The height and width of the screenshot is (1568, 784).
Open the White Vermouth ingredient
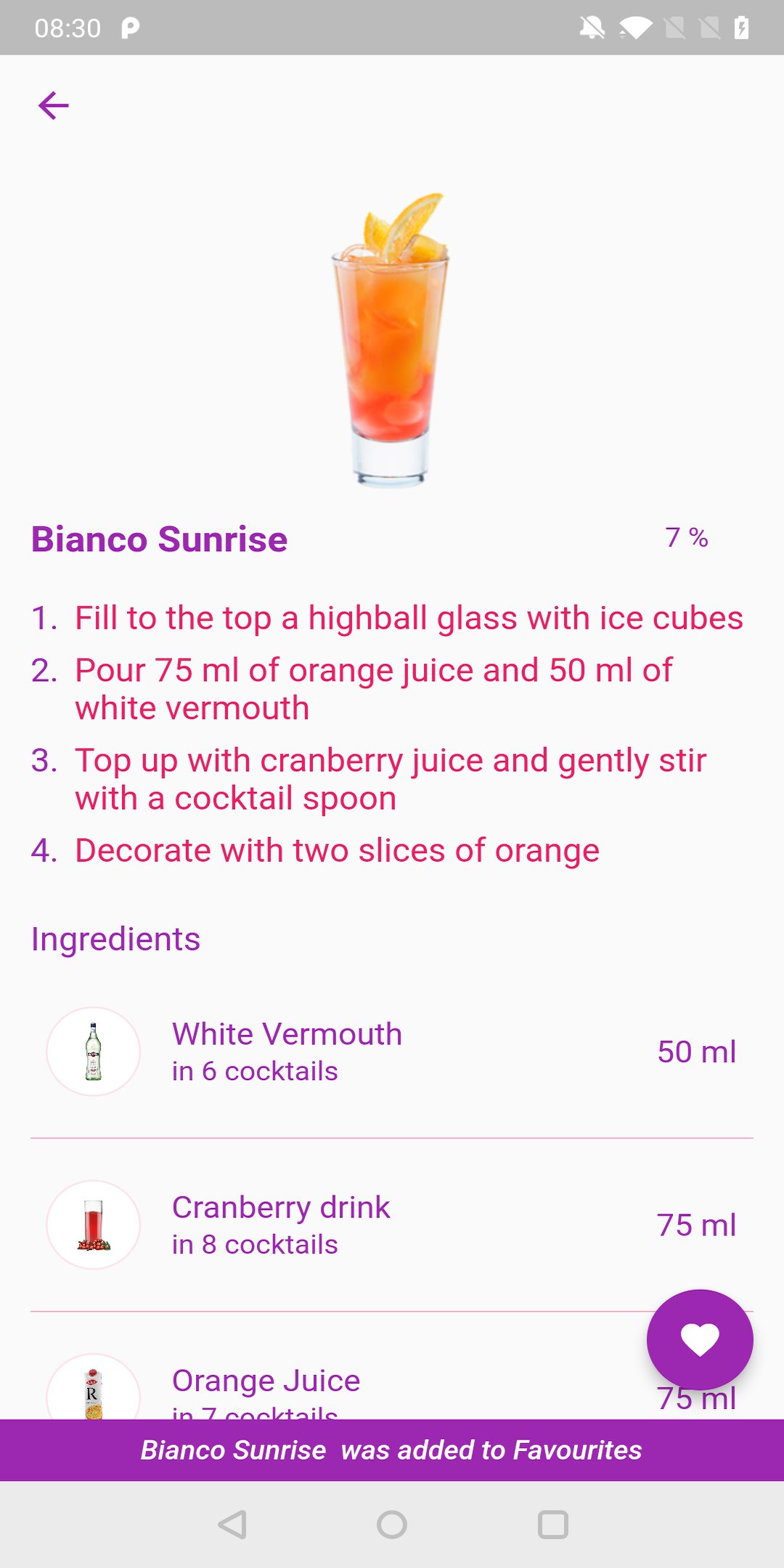click(392, 1051)
